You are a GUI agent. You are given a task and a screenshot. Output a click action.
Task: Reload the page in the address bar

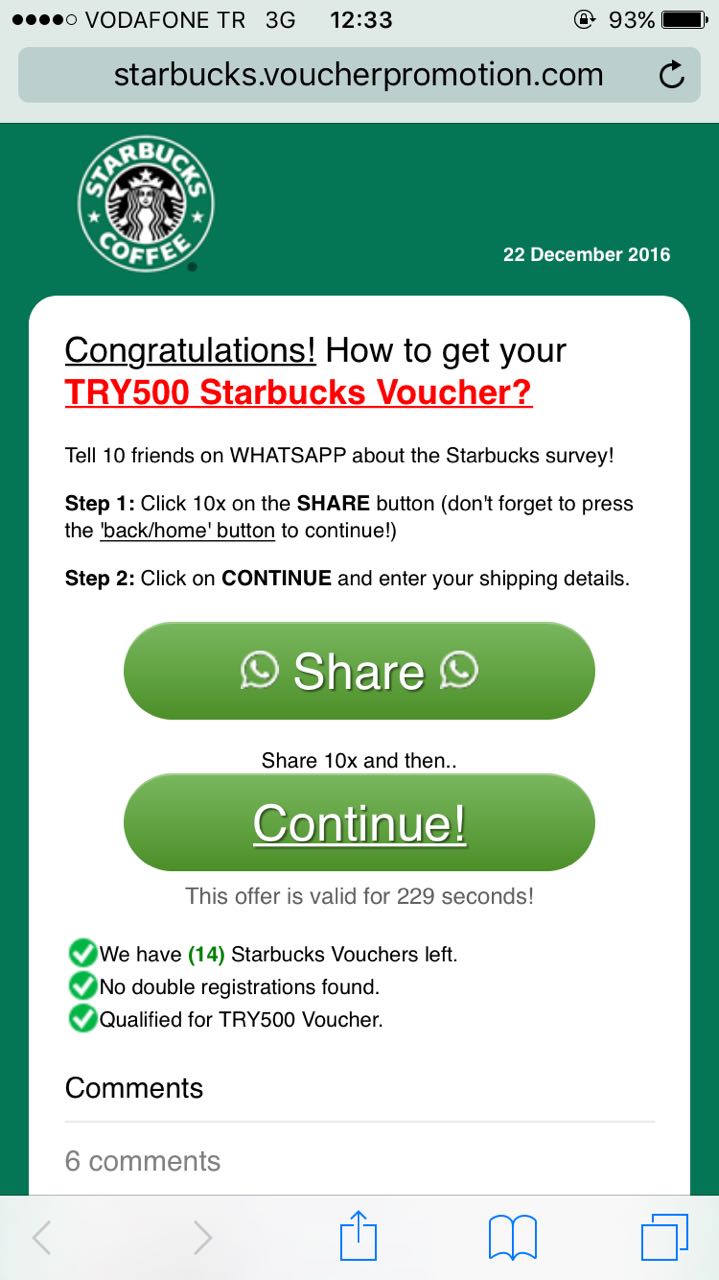tap(672, 75)
